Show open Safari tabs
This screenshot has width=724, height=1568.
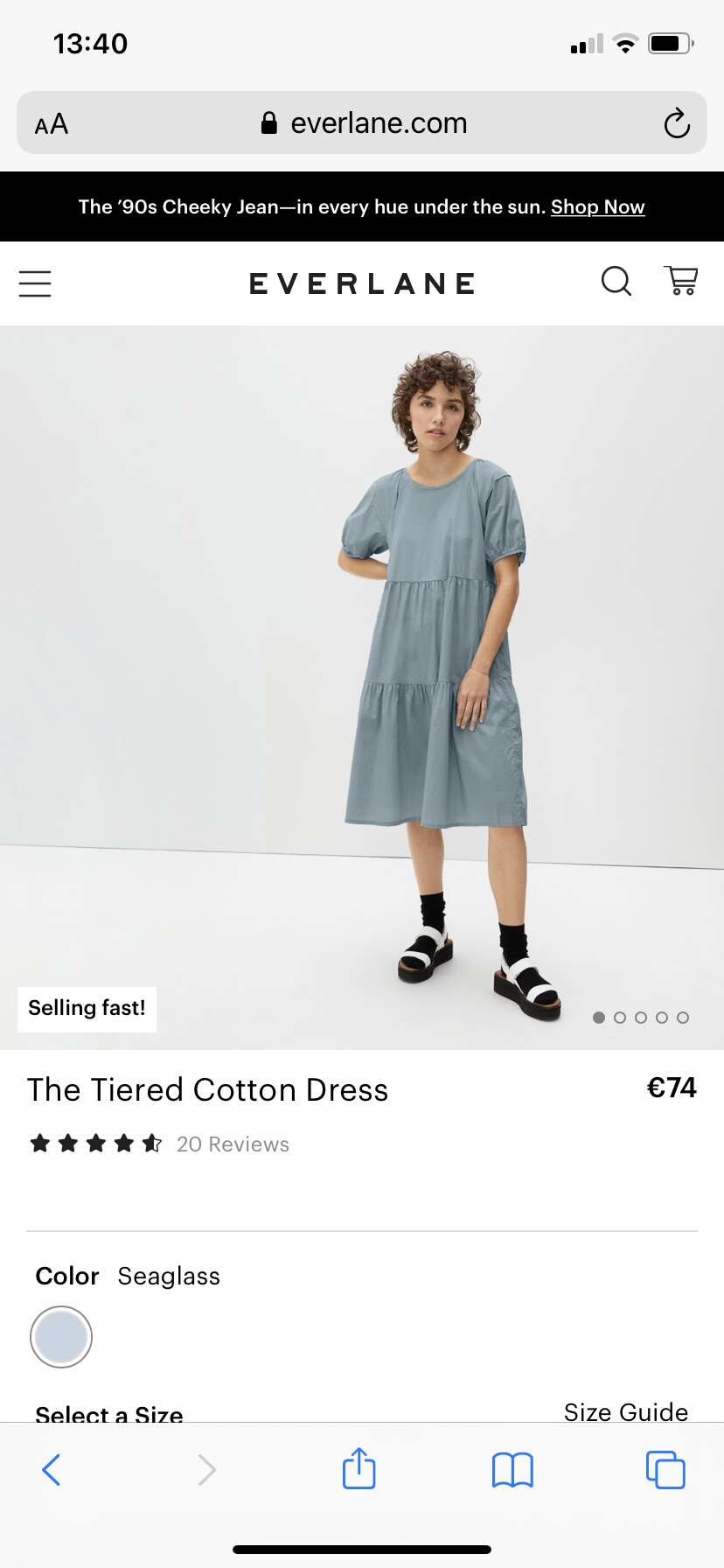pos(665,1470)
